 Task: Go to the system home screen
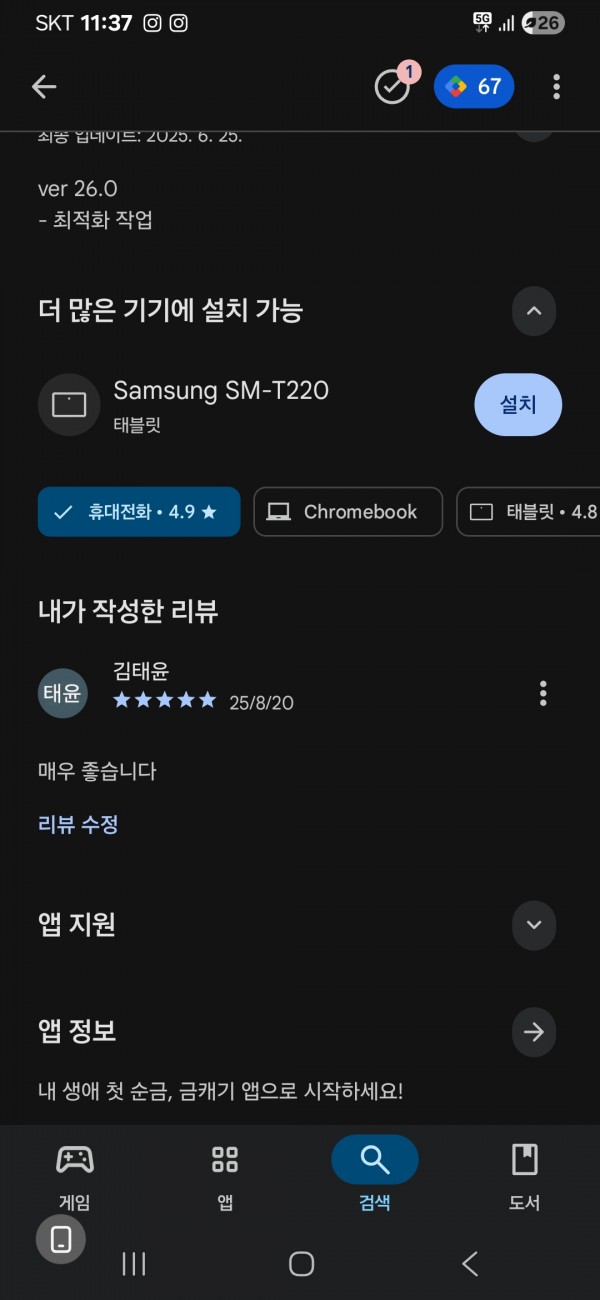[x=301, y=1264]
